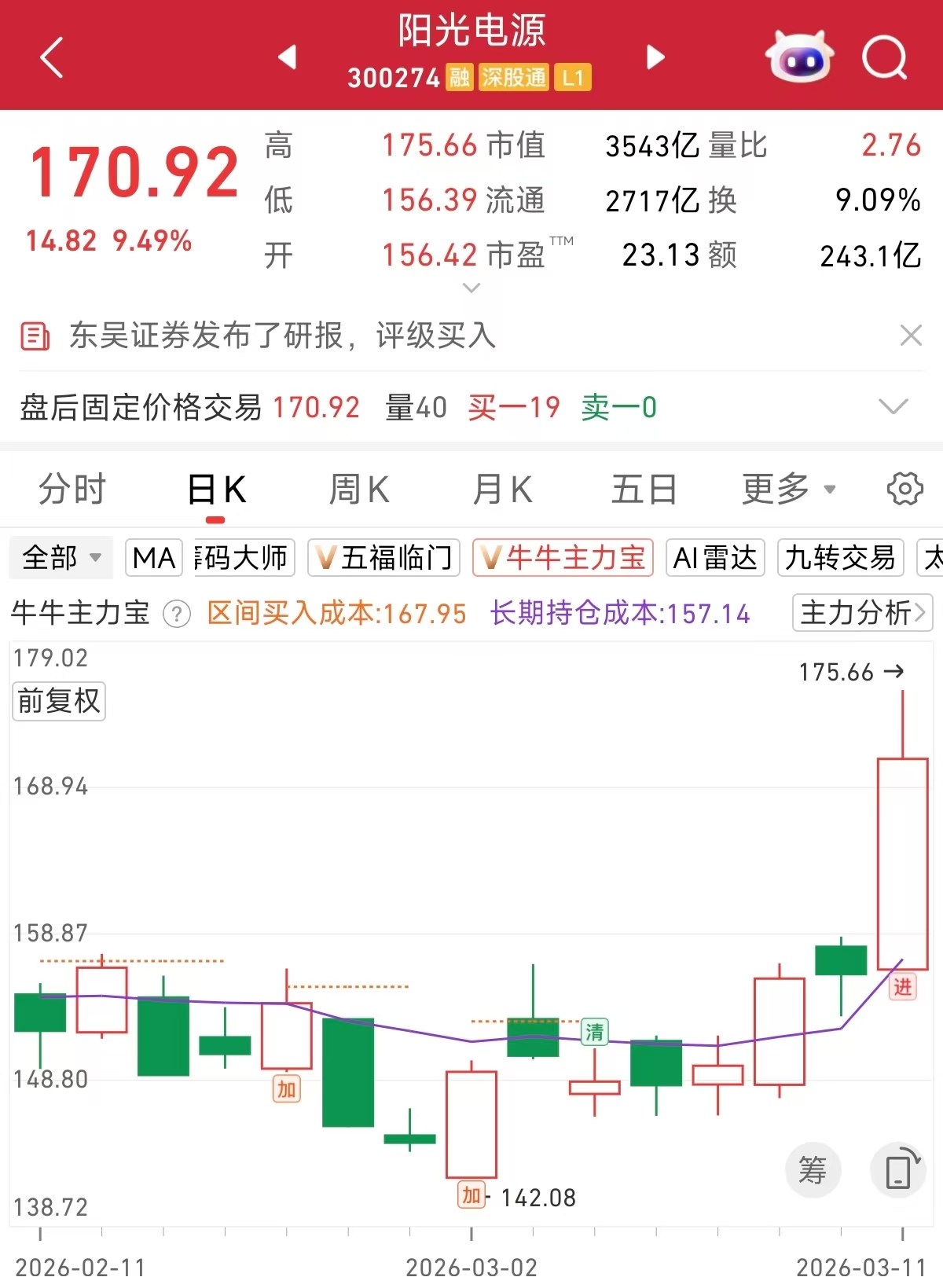The width and height of the screenshot is (943, 1288).
Task: Enable the AI雷达 indicator
Action: 715,558
